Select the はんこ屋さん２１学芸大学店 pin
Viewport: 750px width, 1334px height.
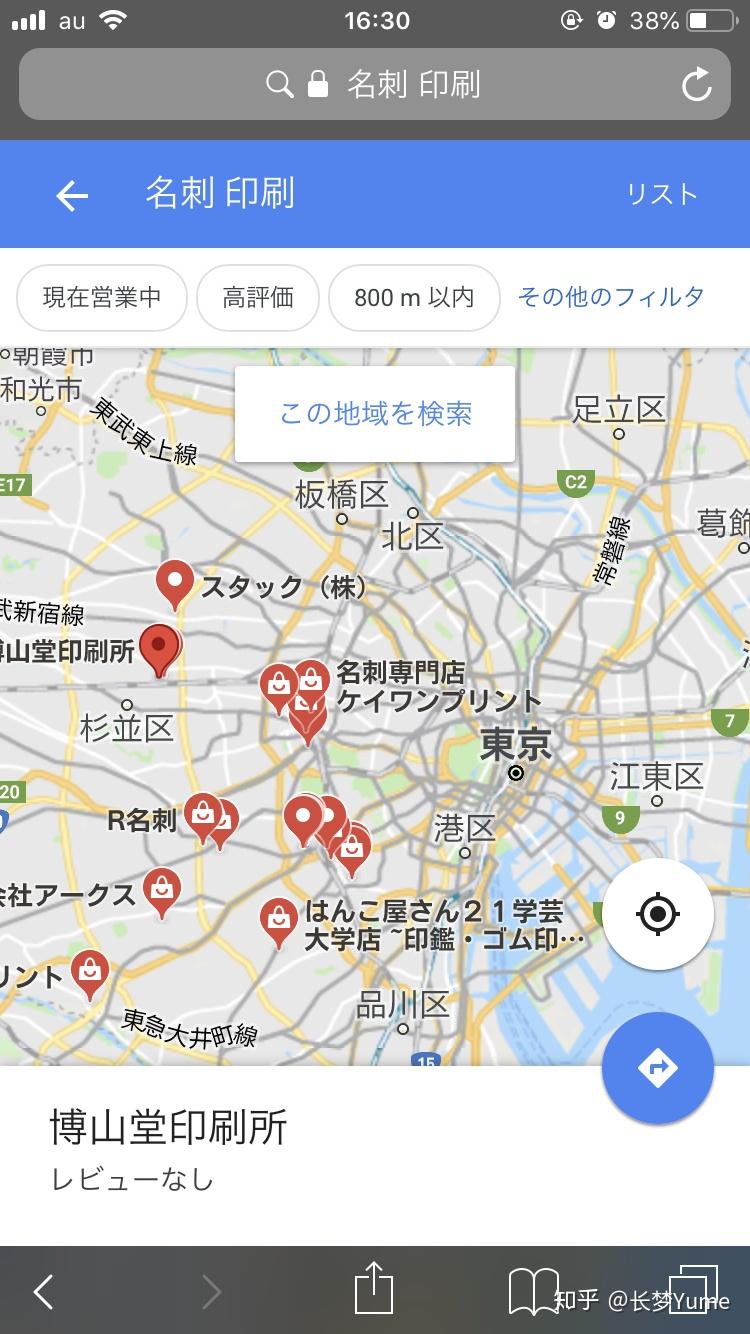tap(278, 920)
